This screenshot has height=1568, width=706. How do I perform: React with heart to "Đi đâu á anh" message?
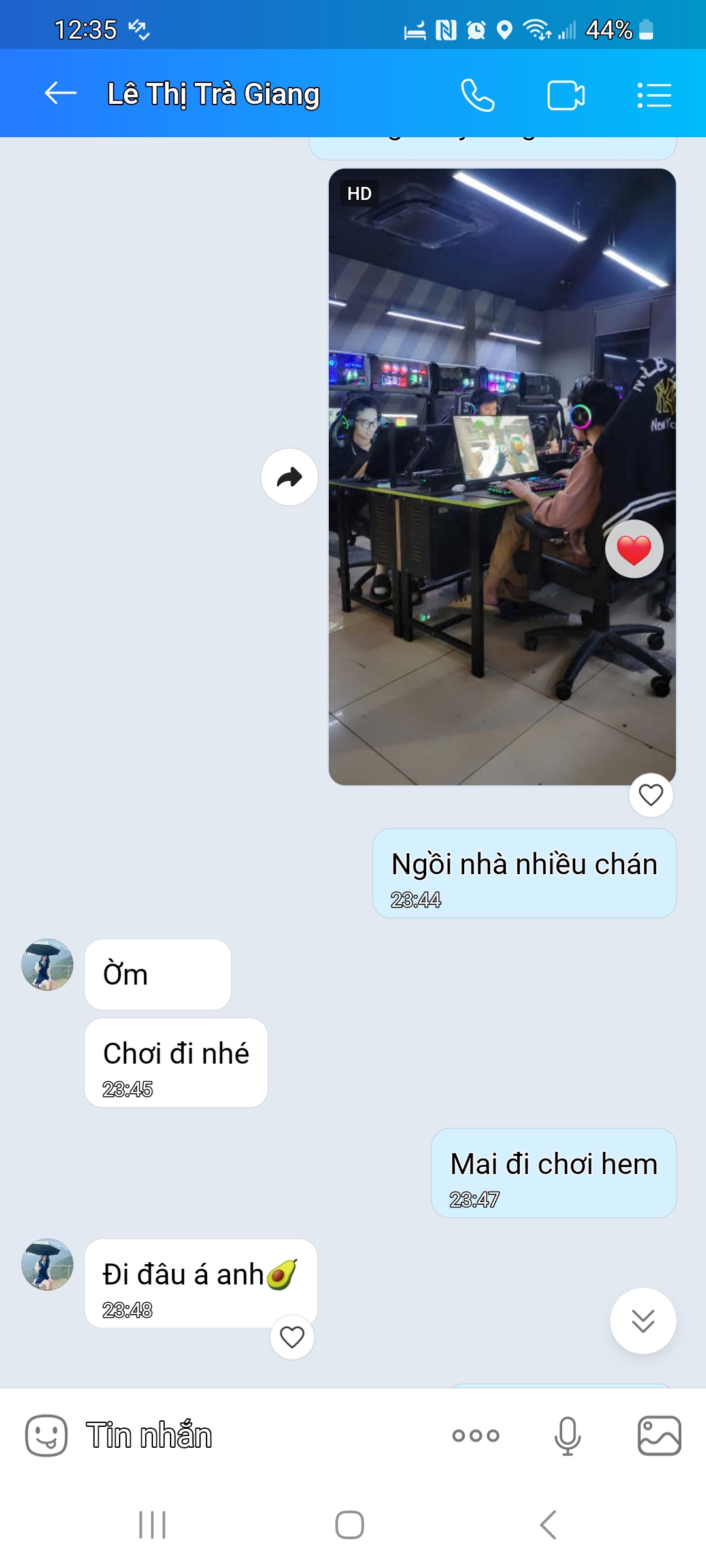[x=292, y=1337]
